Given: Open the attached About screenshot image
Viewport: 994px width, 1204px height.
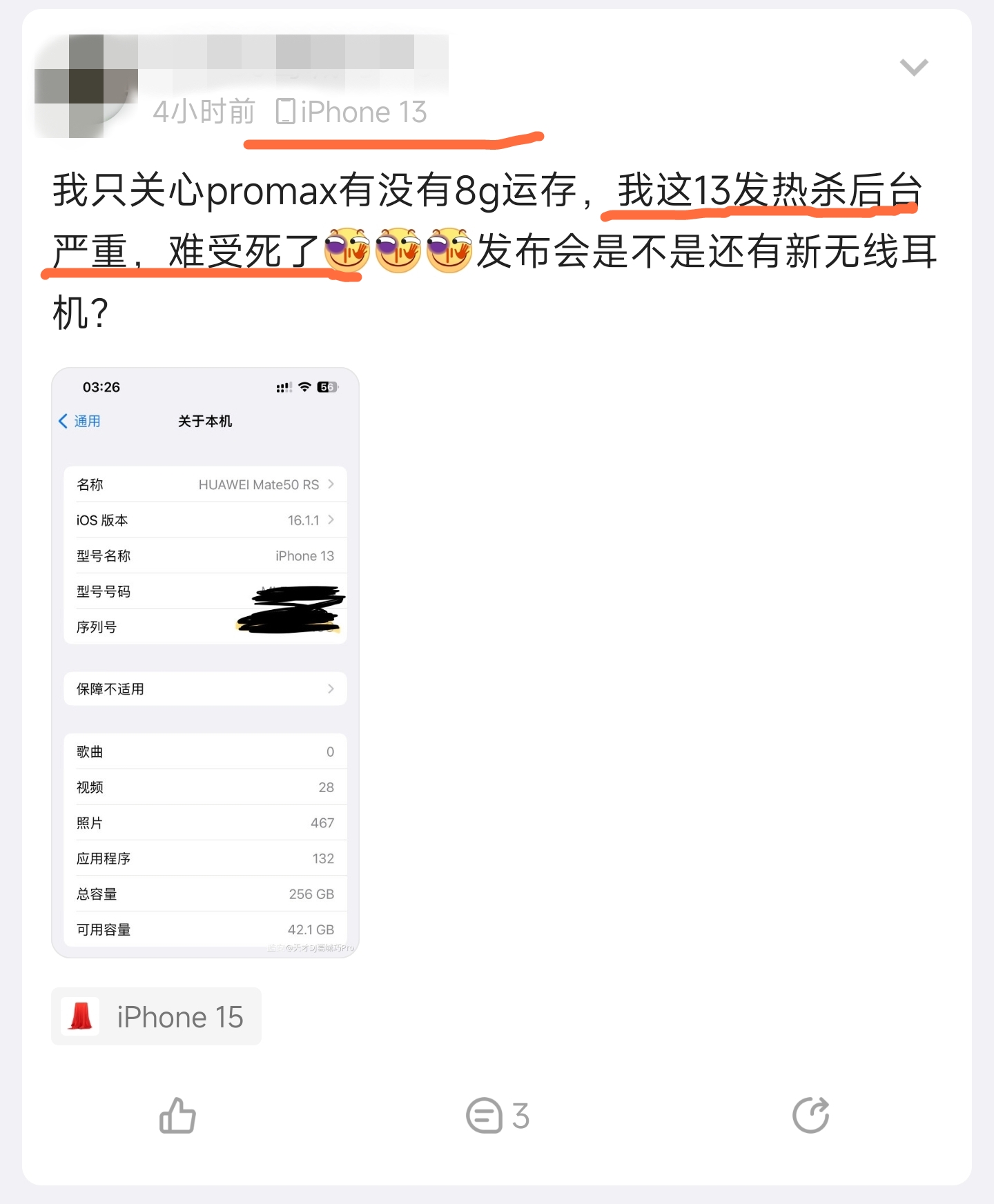Looking at the screenshot, I should click(x=205, y=662).
